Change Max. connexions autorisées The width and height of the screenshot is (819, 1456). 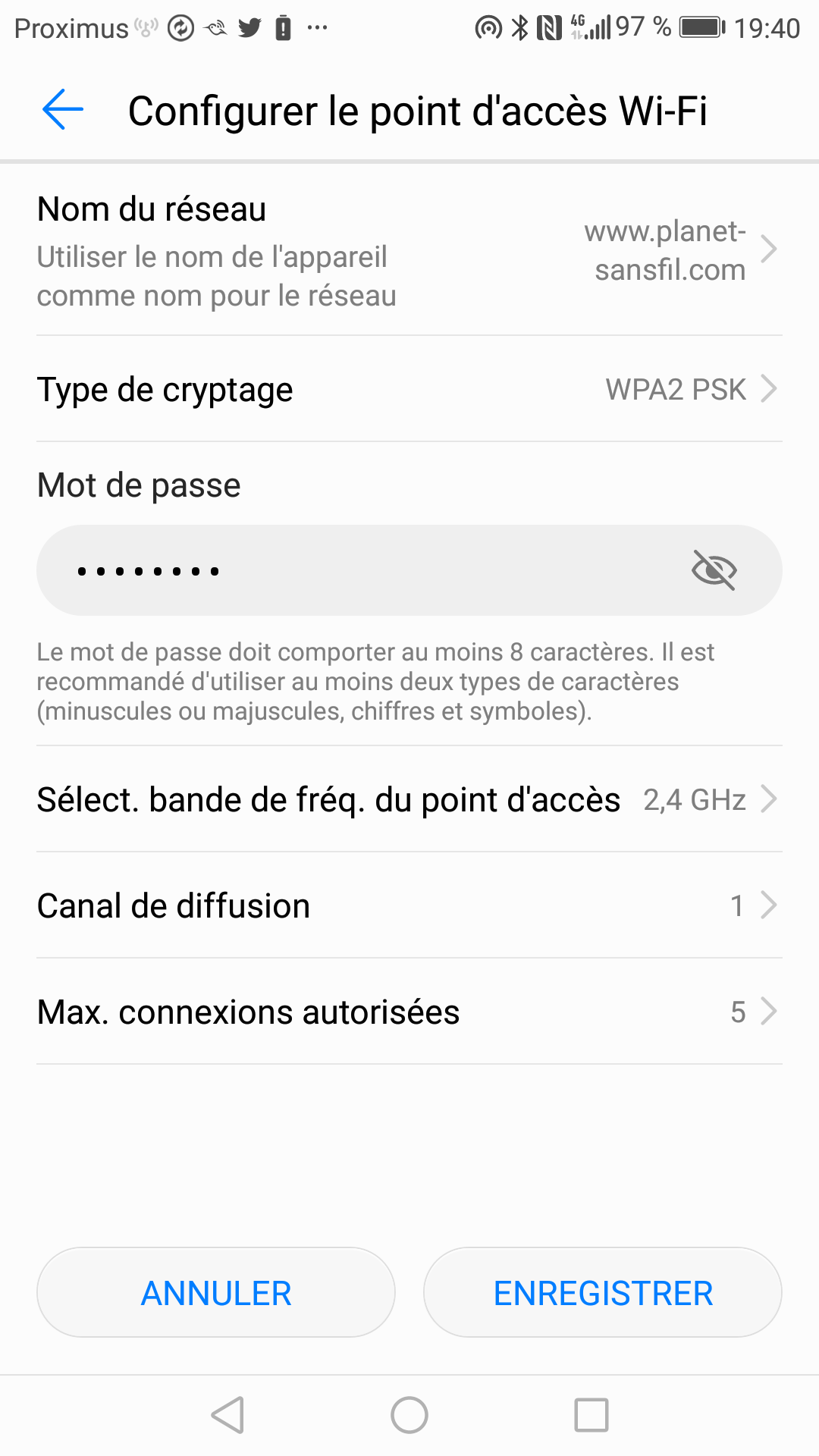pyautogui.click(x=409, y=1012)
